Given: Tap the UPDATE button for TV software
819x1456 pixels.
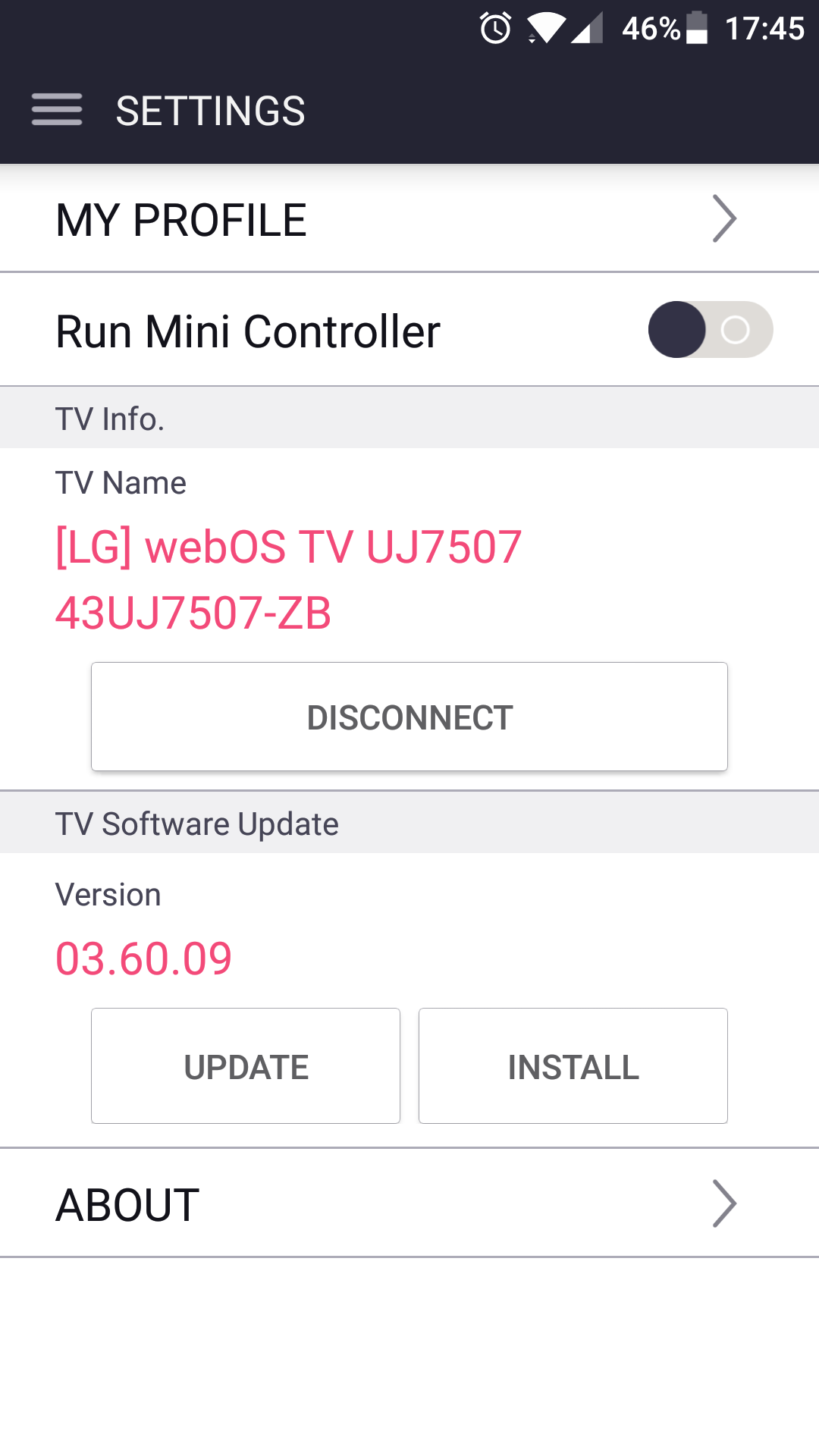Looking at the screenshot, I should (246, 1065).
